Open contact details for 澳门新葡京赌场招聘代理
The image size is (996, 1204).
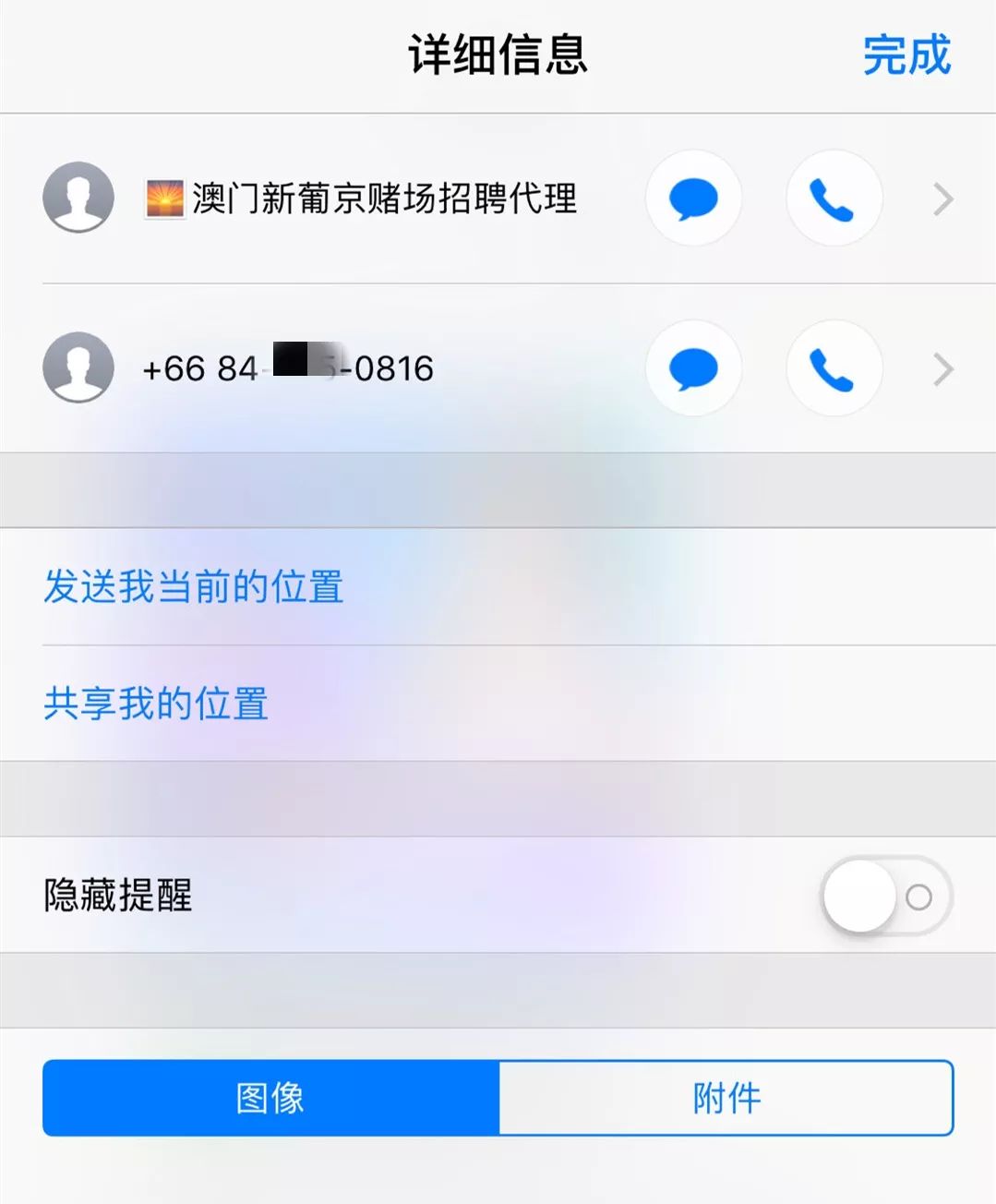tap(942, 199)
